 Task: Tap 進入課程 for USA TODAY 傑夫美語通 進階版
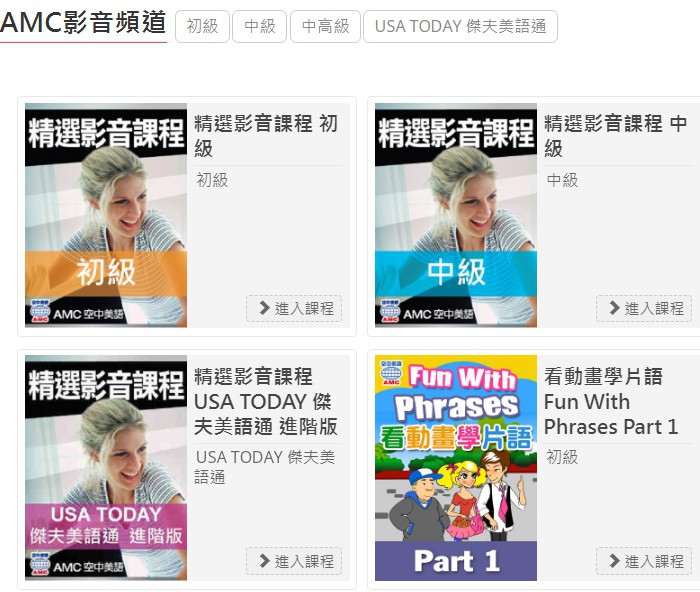294,561
